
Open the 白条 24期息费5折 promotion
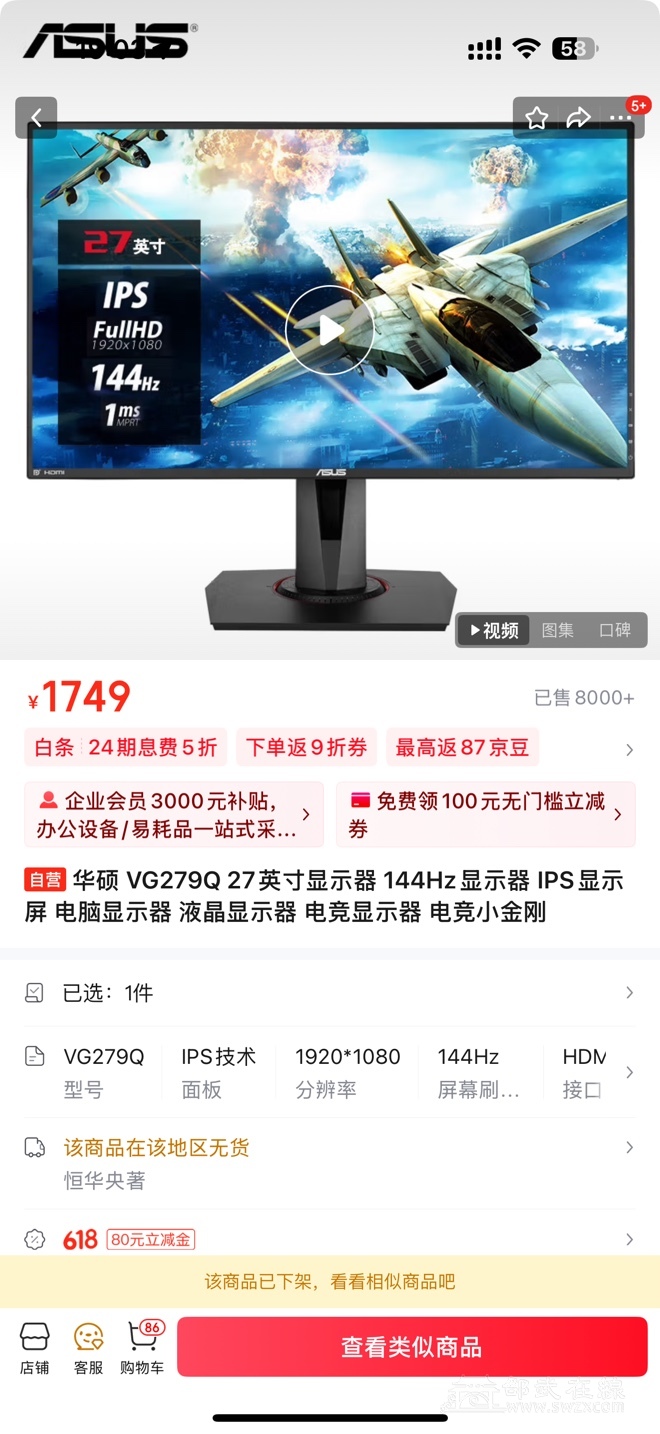(x=125, y=747)
